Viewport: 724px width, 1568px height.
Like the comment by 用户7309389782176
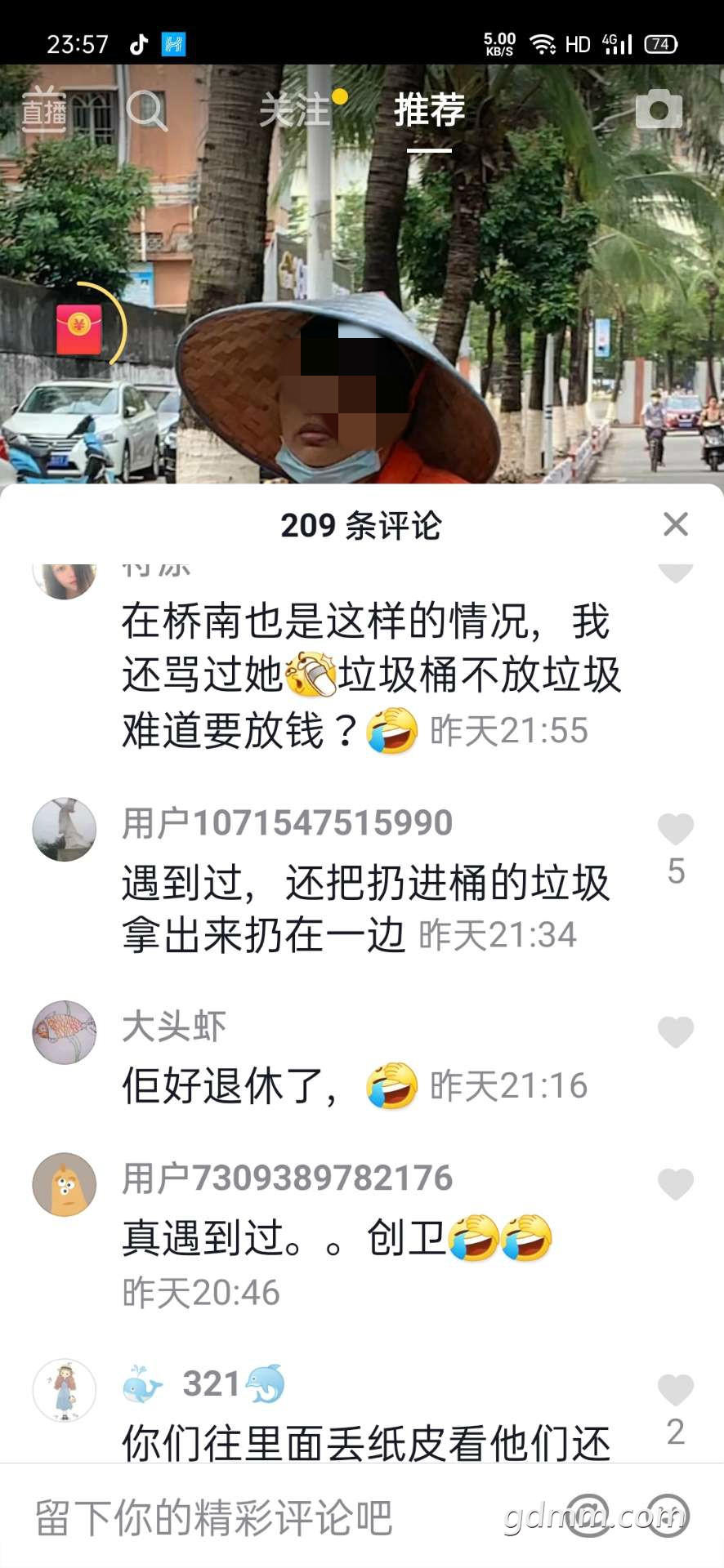(x=675, y=1184)
